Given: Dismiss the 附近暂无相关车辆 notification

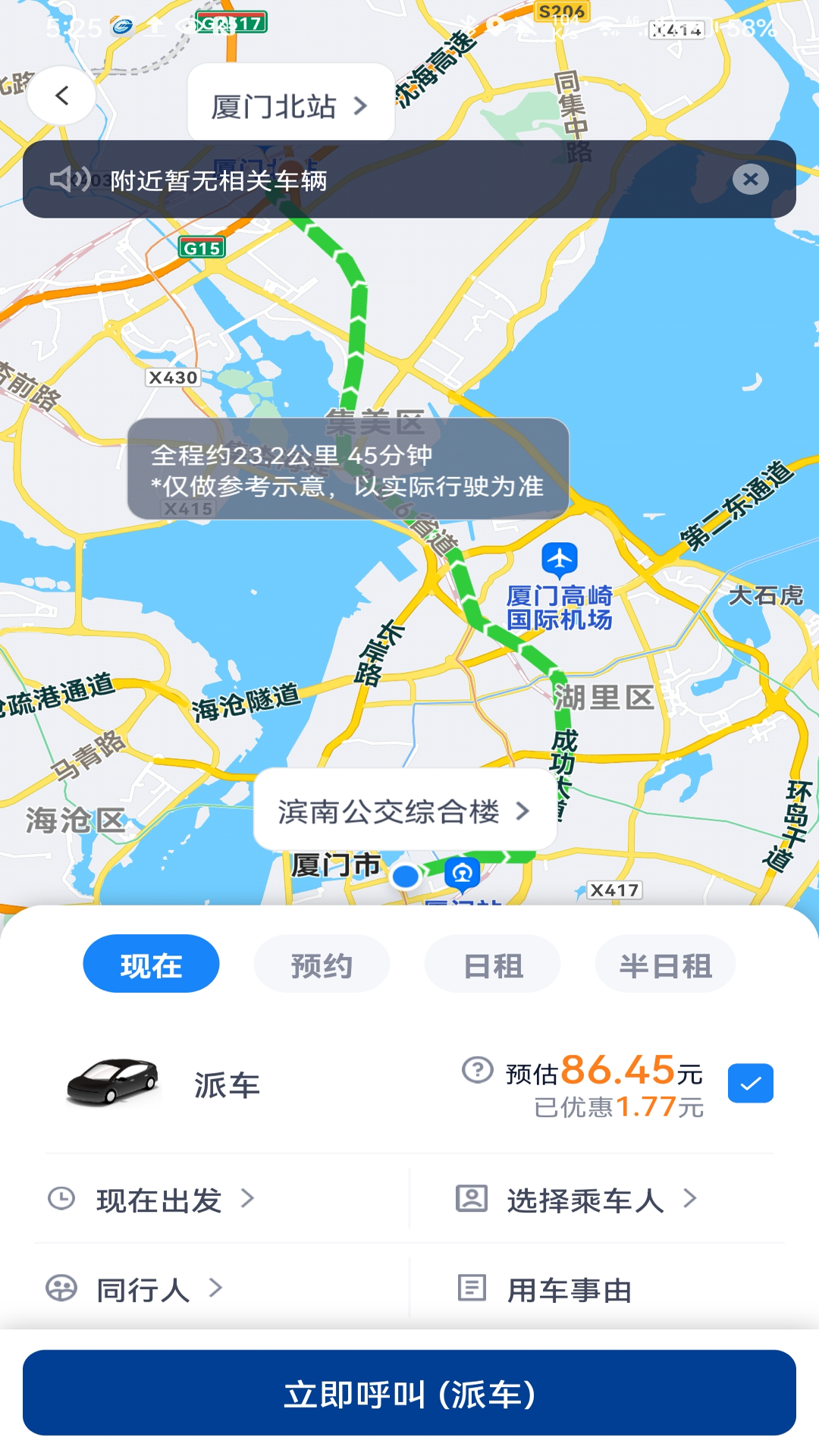Looking at the screenshot, I should pos(751,180).
